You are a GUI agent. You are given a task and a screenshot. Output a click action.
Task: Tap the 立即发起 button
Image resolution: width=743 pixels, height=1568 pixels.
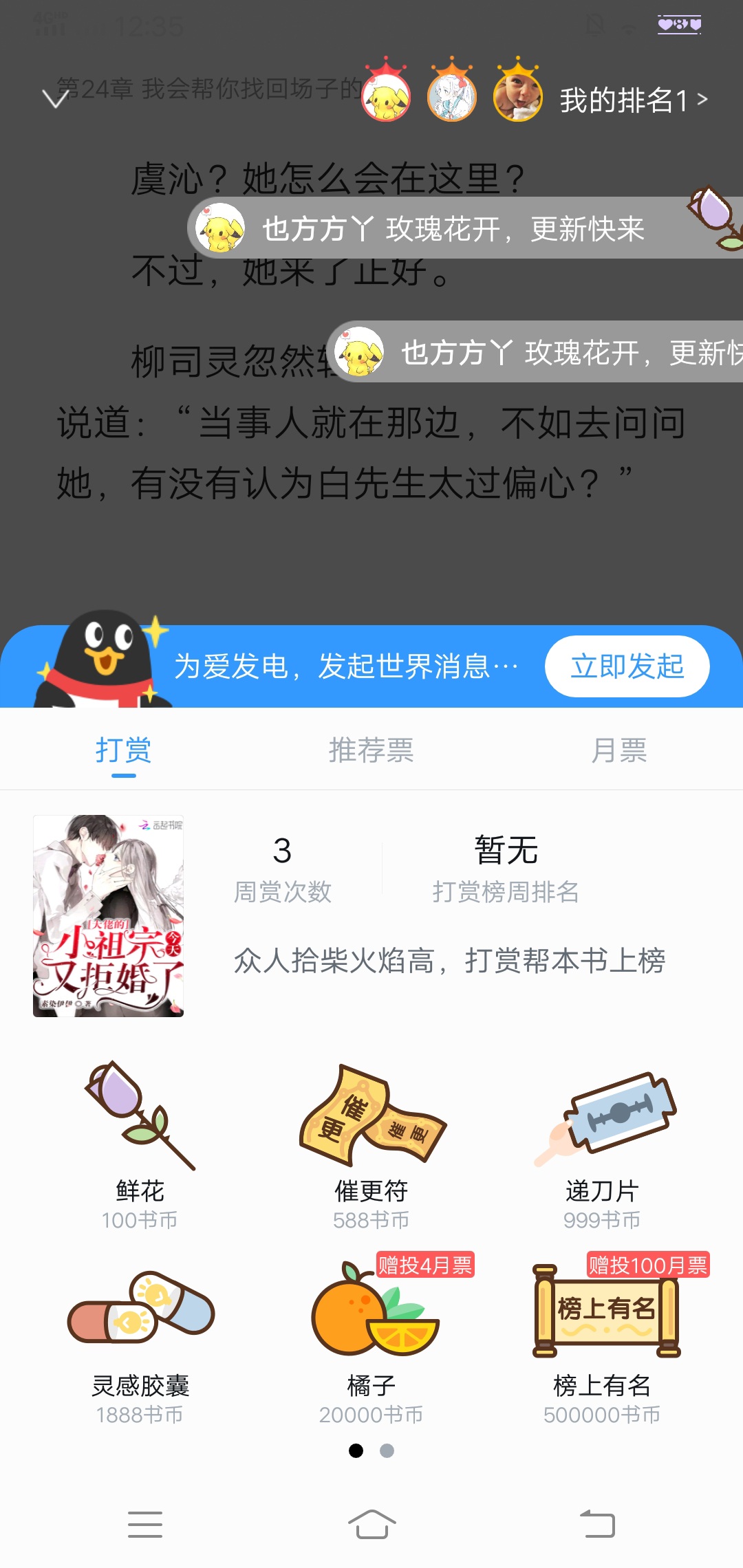pyautogui.click(x=627, y=666)
